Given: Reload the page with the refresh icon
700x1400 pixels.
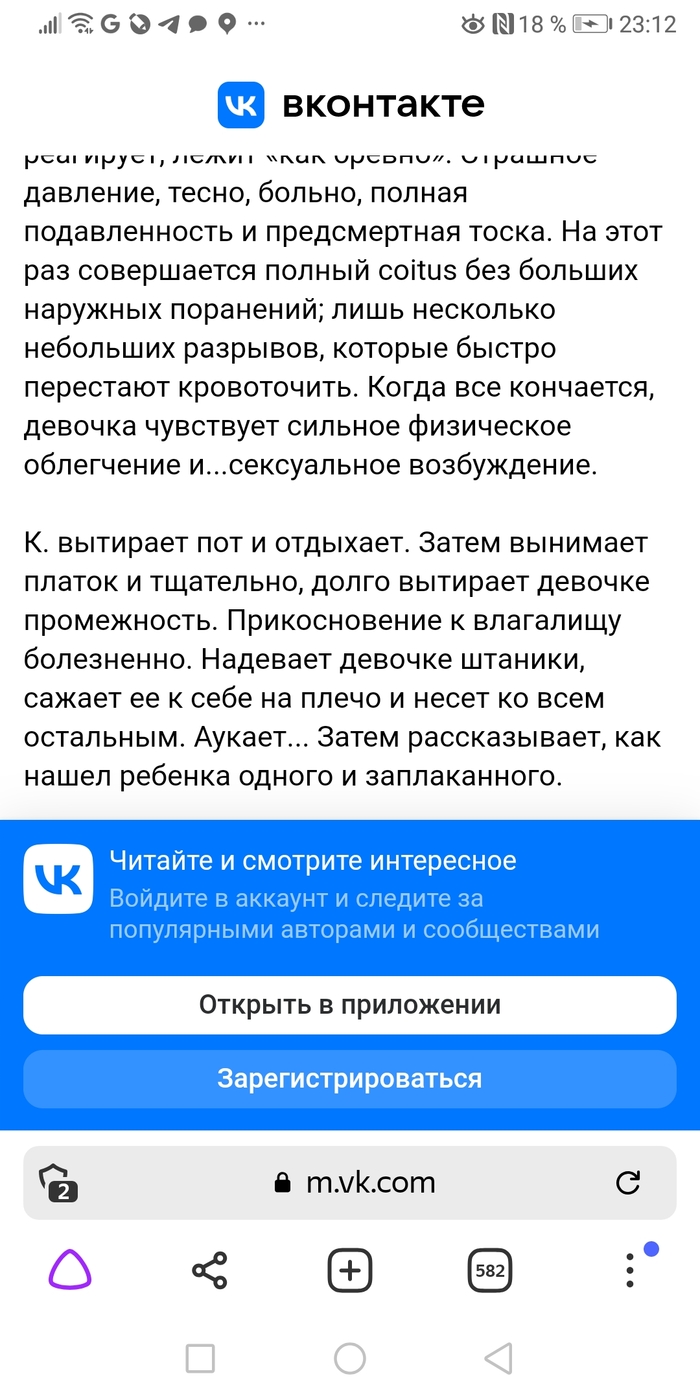Looking at the screenshot, I should click(x=628, y=1183).
